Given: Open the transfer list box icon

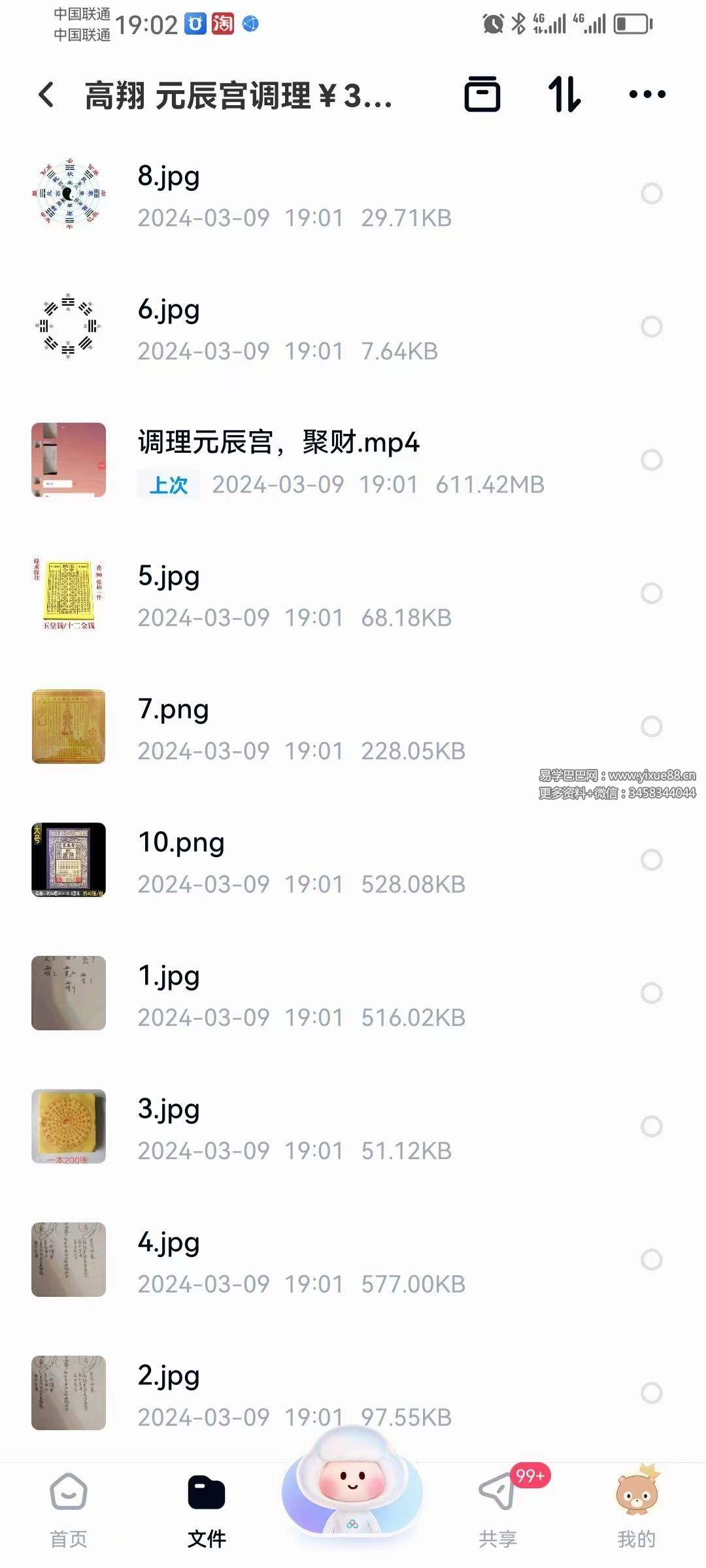Looking at the screenshot, I should pos(482,95).
